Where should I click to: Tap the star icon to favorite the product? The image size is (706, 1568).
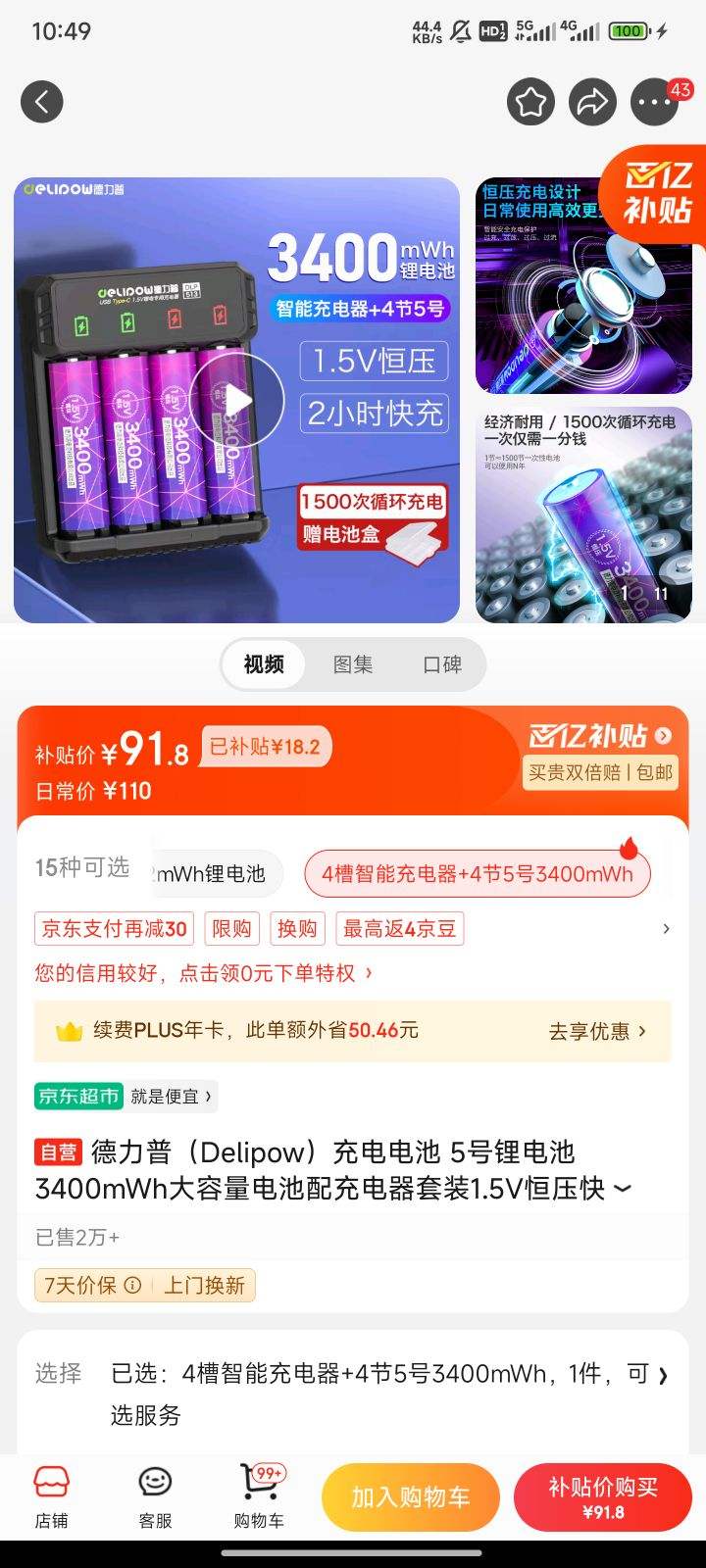pyautogui.click(x=529, y=101)
